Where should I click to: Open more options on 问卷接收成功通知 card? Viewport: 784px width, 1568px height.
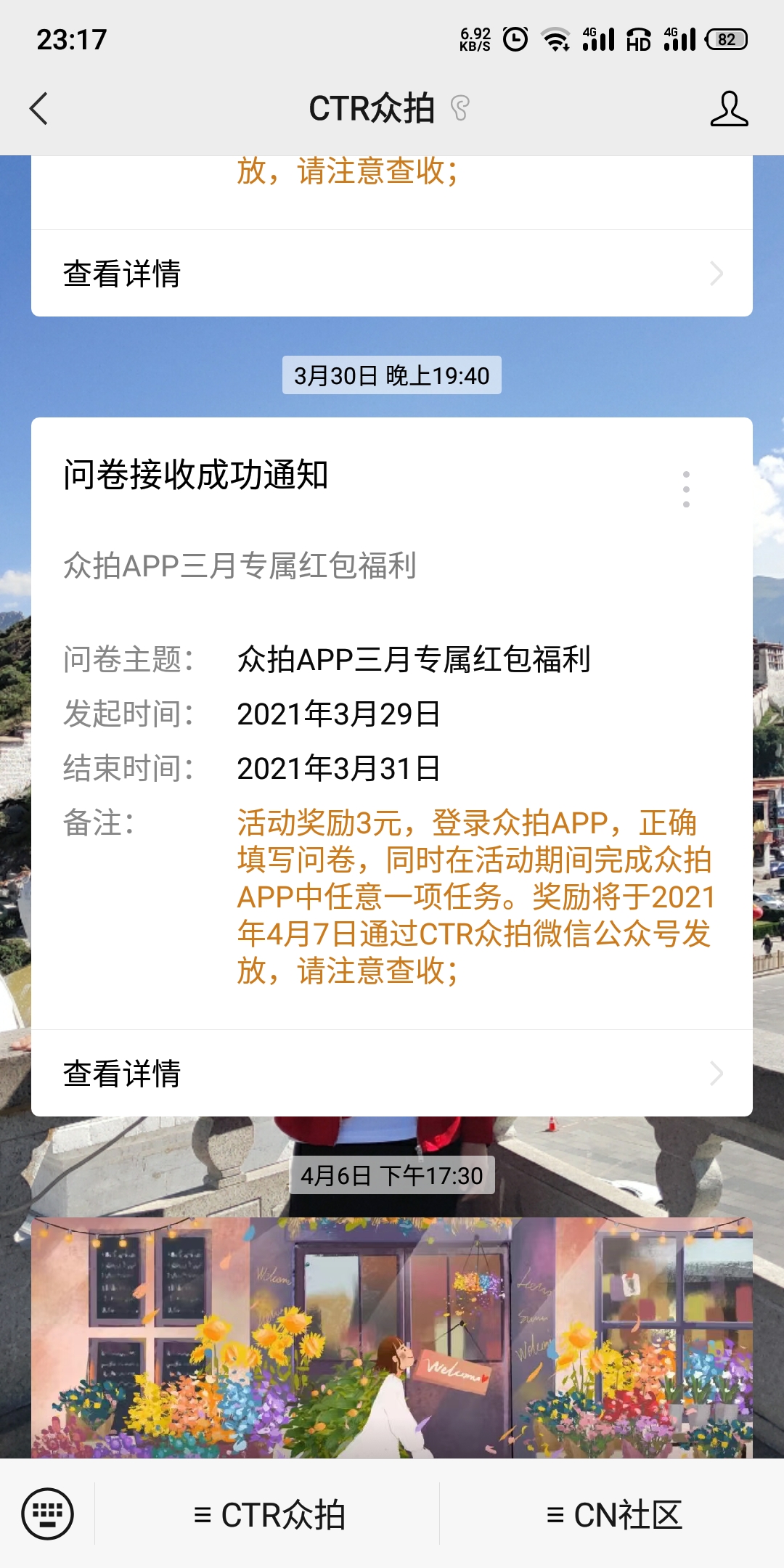(686, 489)
